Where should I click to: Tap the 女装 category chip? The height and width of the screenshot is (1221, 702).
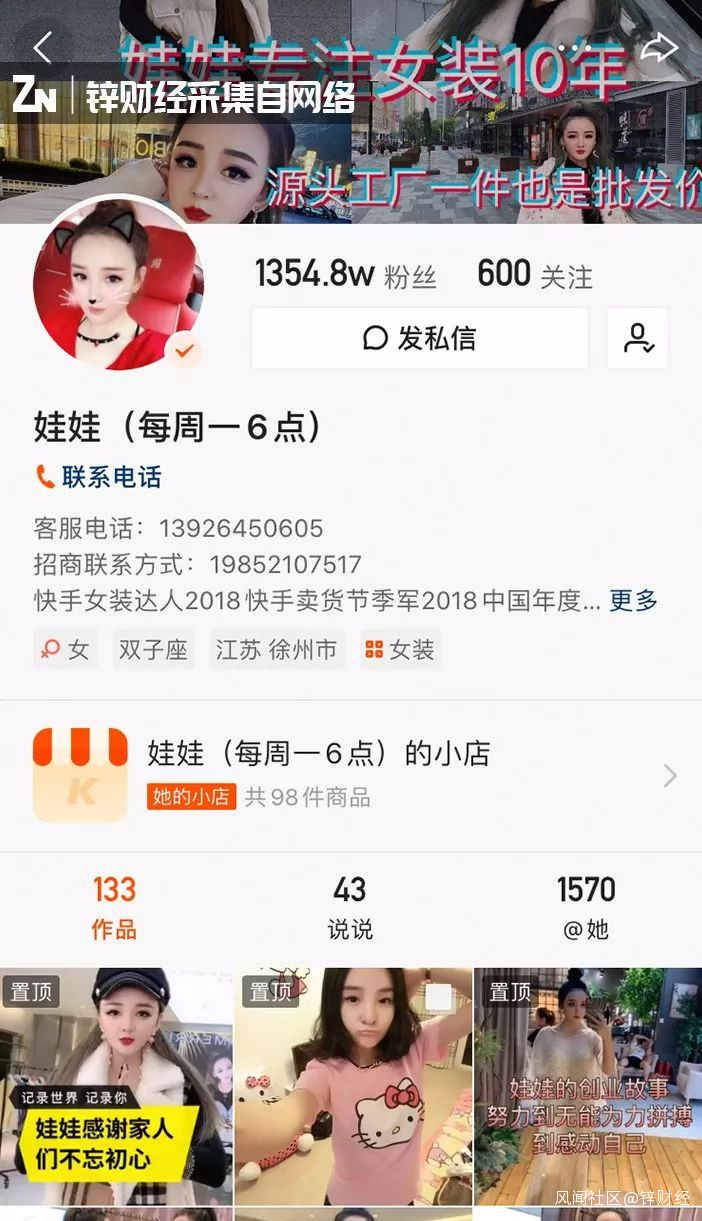400,650
